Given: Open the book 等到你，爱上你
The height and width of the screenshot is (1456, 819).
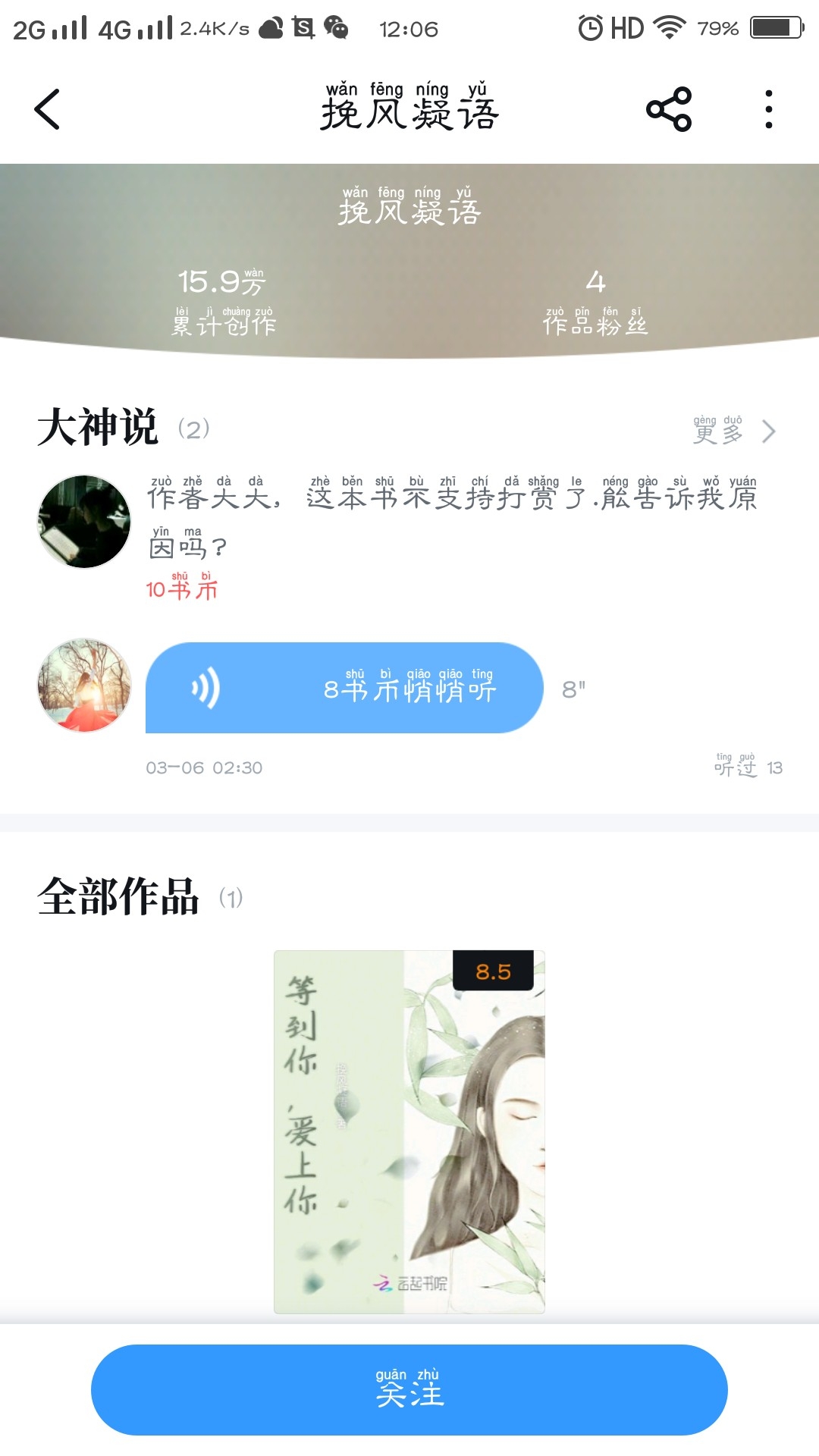Looking at the screenshot, I should [409, 1131].
